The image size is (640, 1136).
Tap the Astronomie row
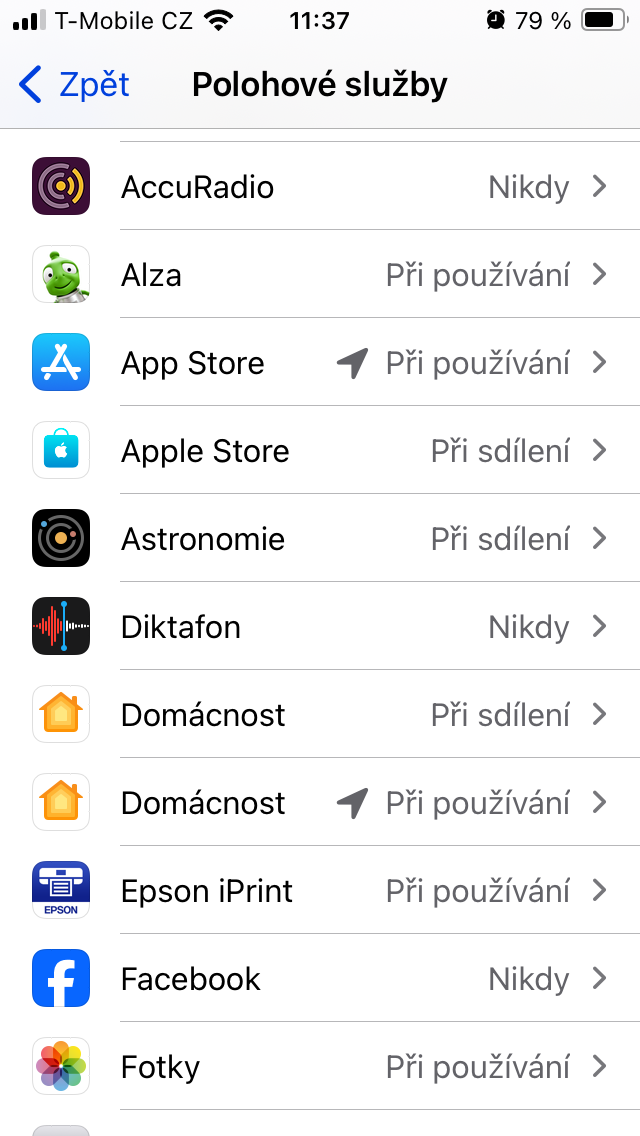tap(320, 539)
